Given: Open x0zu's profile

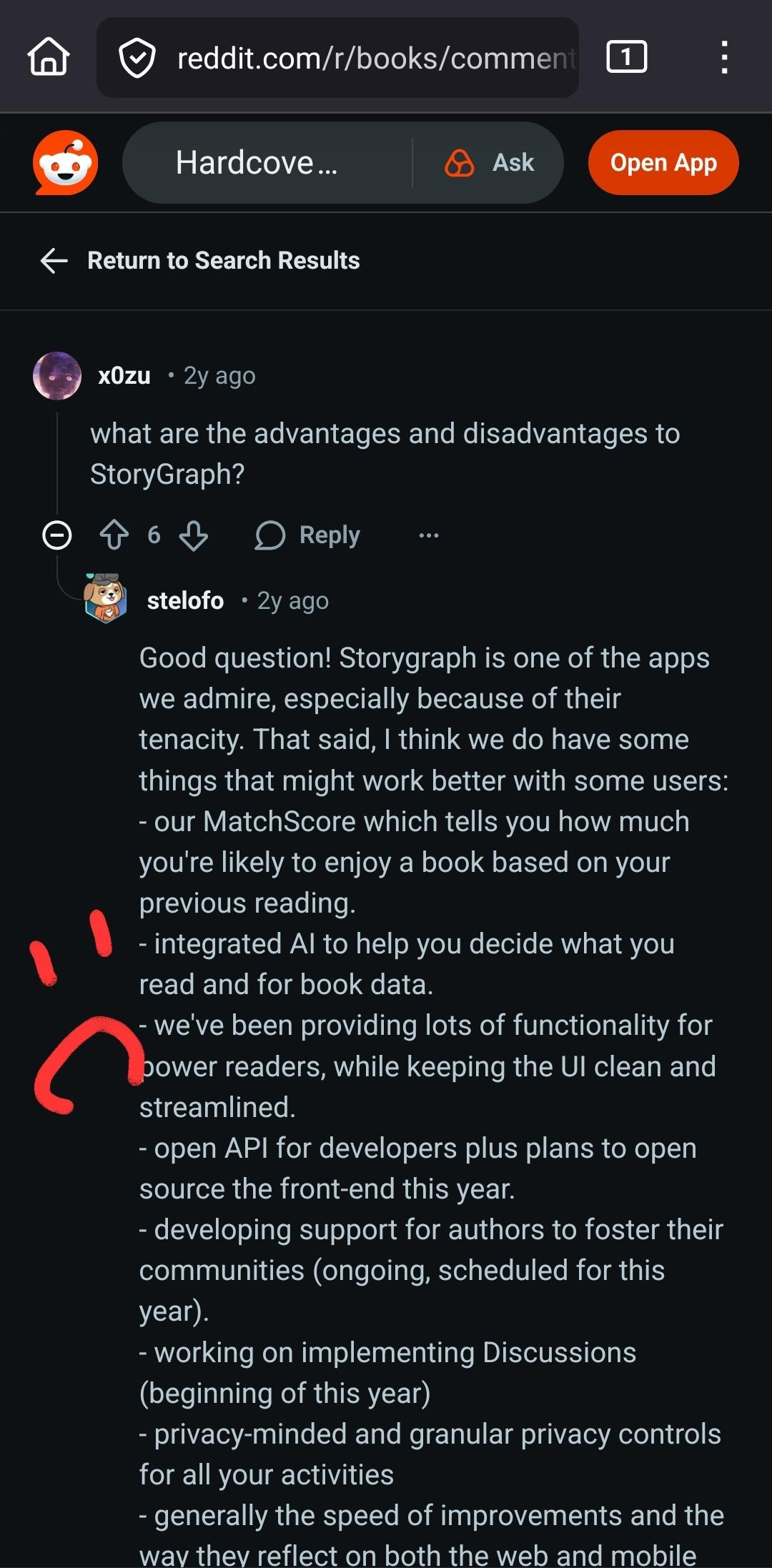Looking at the screenshot, I should (124, 376).
